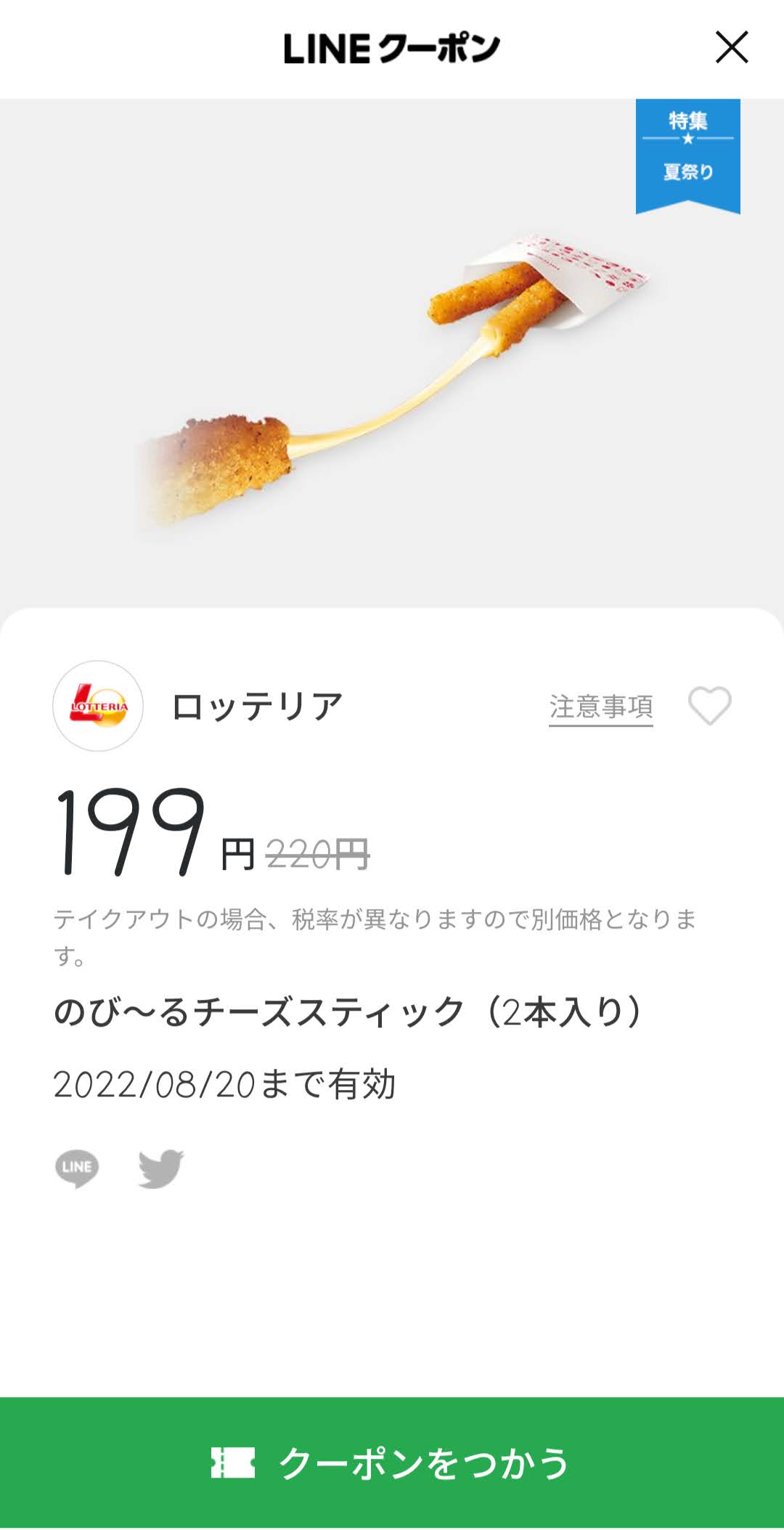Screen dimensions: 784x1530
Task: Favorite this coupon with the heart icon
Action: click(x=709, y=706)
